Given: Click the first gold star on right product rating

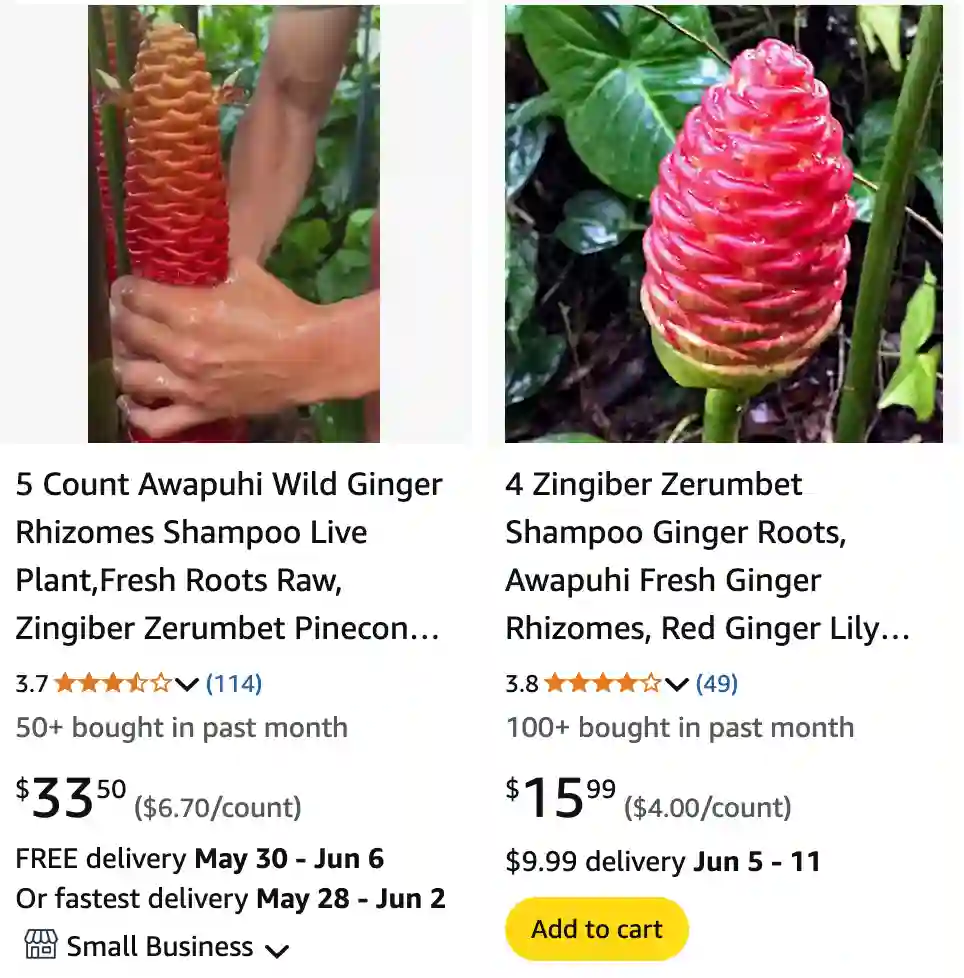Looking at the screenshot, I should pyautogui.click(x=553, y=684).
